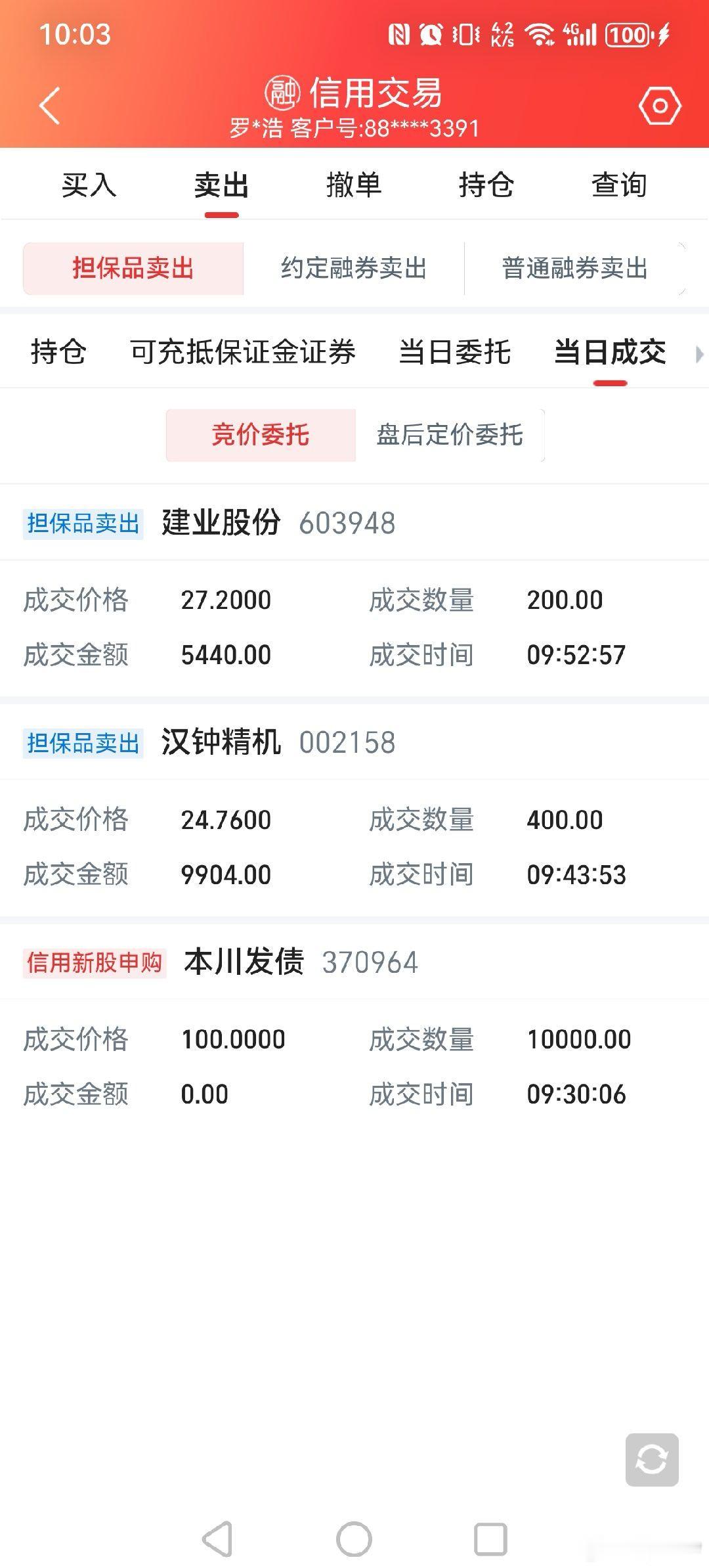This screenshot has height=1568, width=709.
Task: Open the 普通融券卖出 category
Action: tap(576, 267)
